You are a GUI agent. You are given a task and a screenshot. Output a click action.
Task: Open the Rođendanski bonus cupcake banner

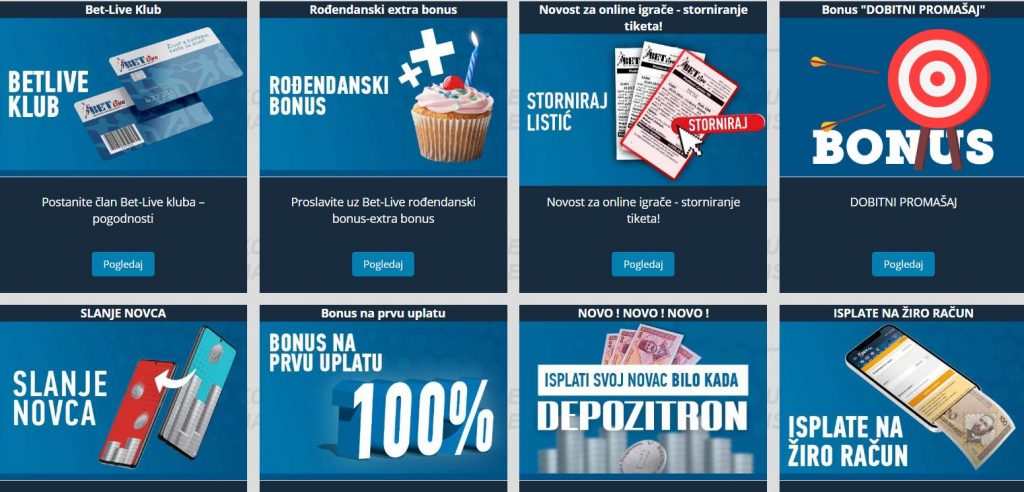383,100
